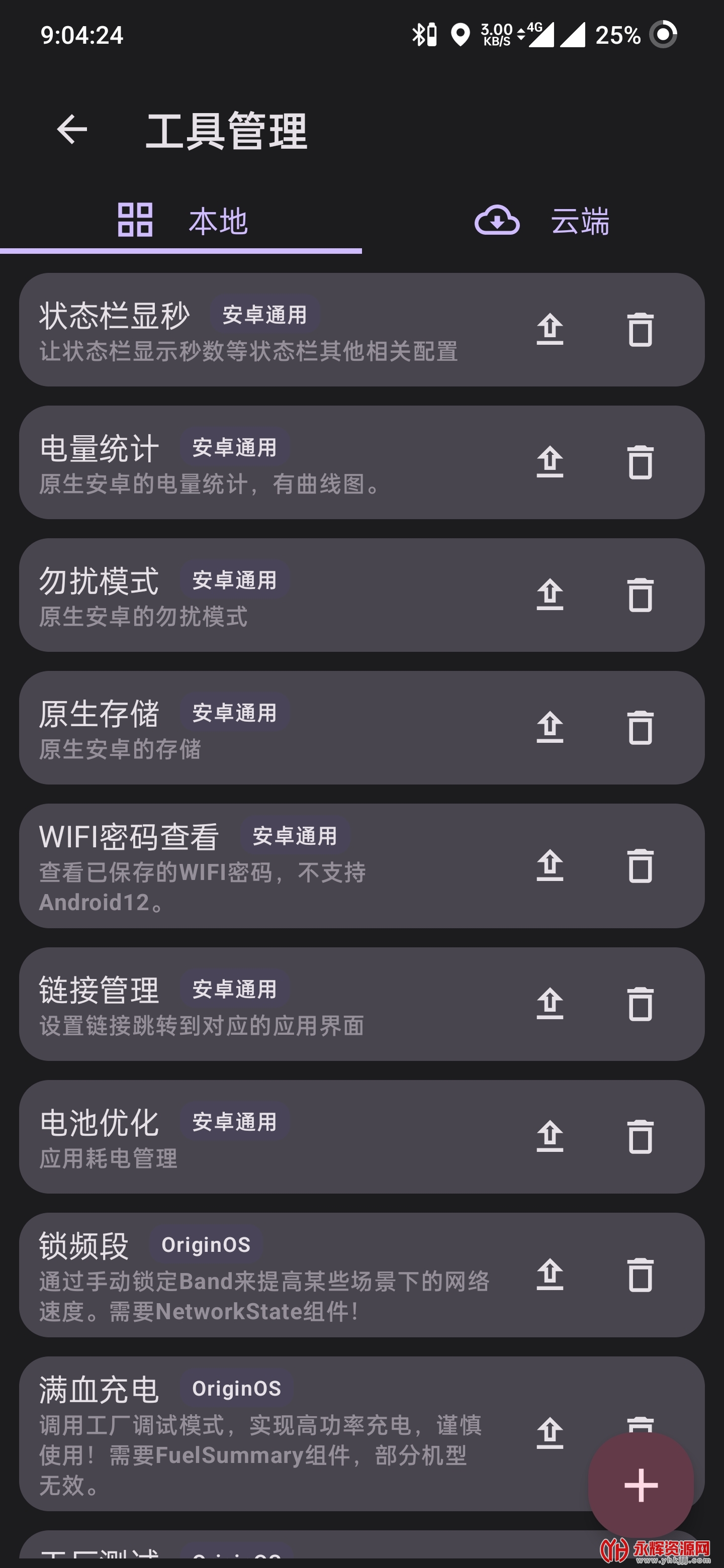The image size is (724, 1568).
Task: Delete the 电池优化 tool
Action: point(640,1136)
